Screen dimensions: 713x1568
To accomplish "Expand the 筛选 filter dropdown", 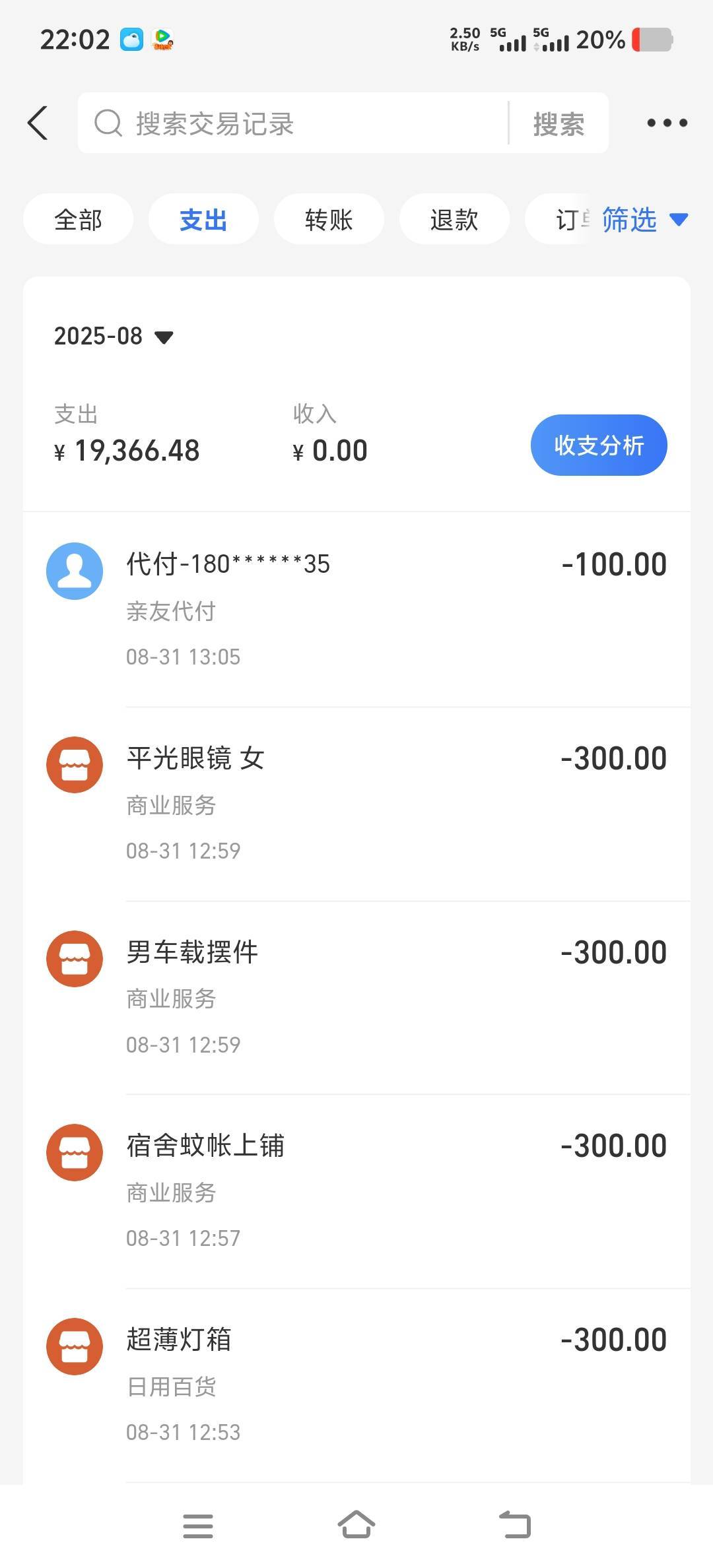I will (x=644, y=220).
